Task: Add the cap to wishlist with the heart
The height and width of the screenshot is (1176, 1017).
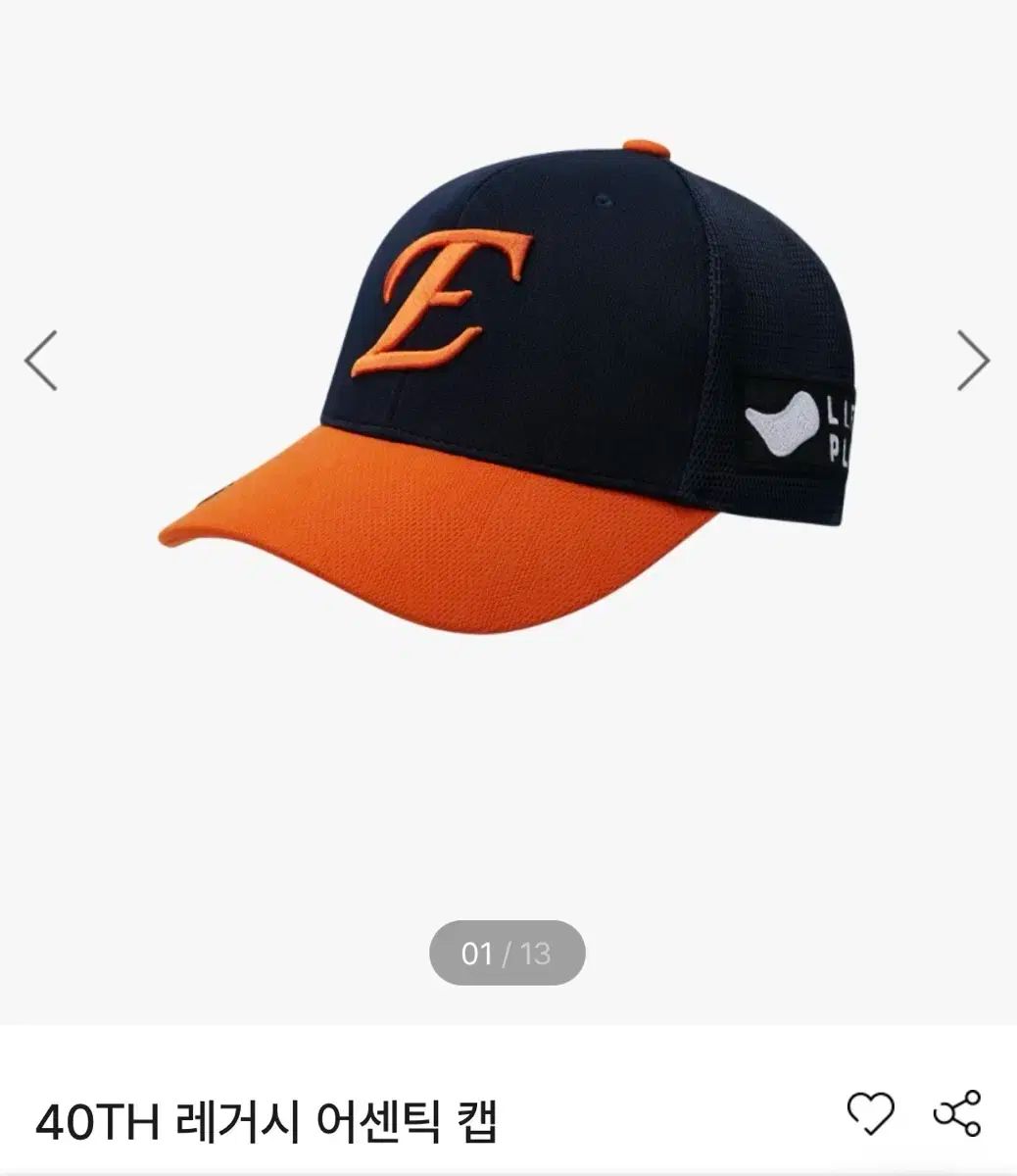Action: 870,1113
